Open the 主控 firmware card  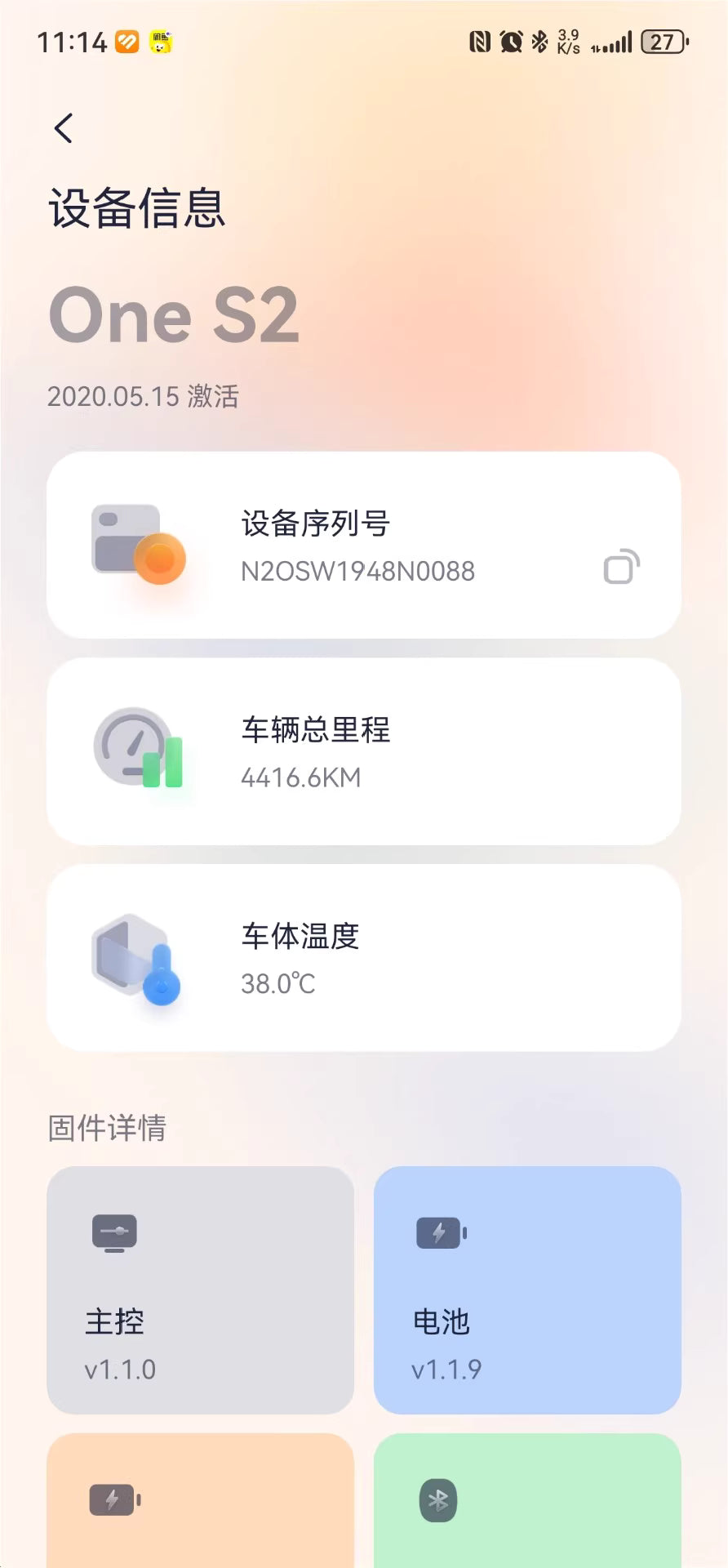pos(200,1290)
